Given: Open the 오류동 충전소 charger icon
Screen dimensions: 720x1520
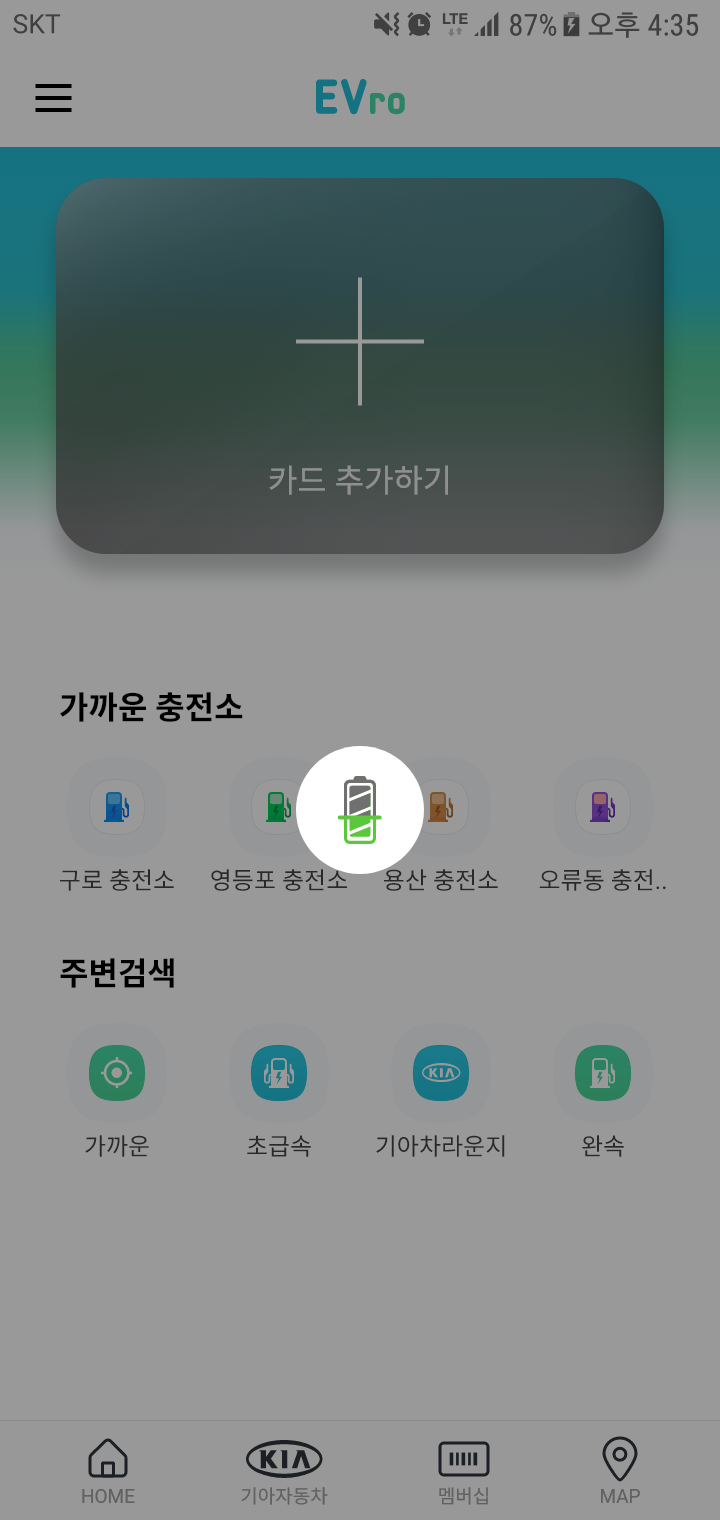Looking at the screenshot, I should (x=603, y=807).
